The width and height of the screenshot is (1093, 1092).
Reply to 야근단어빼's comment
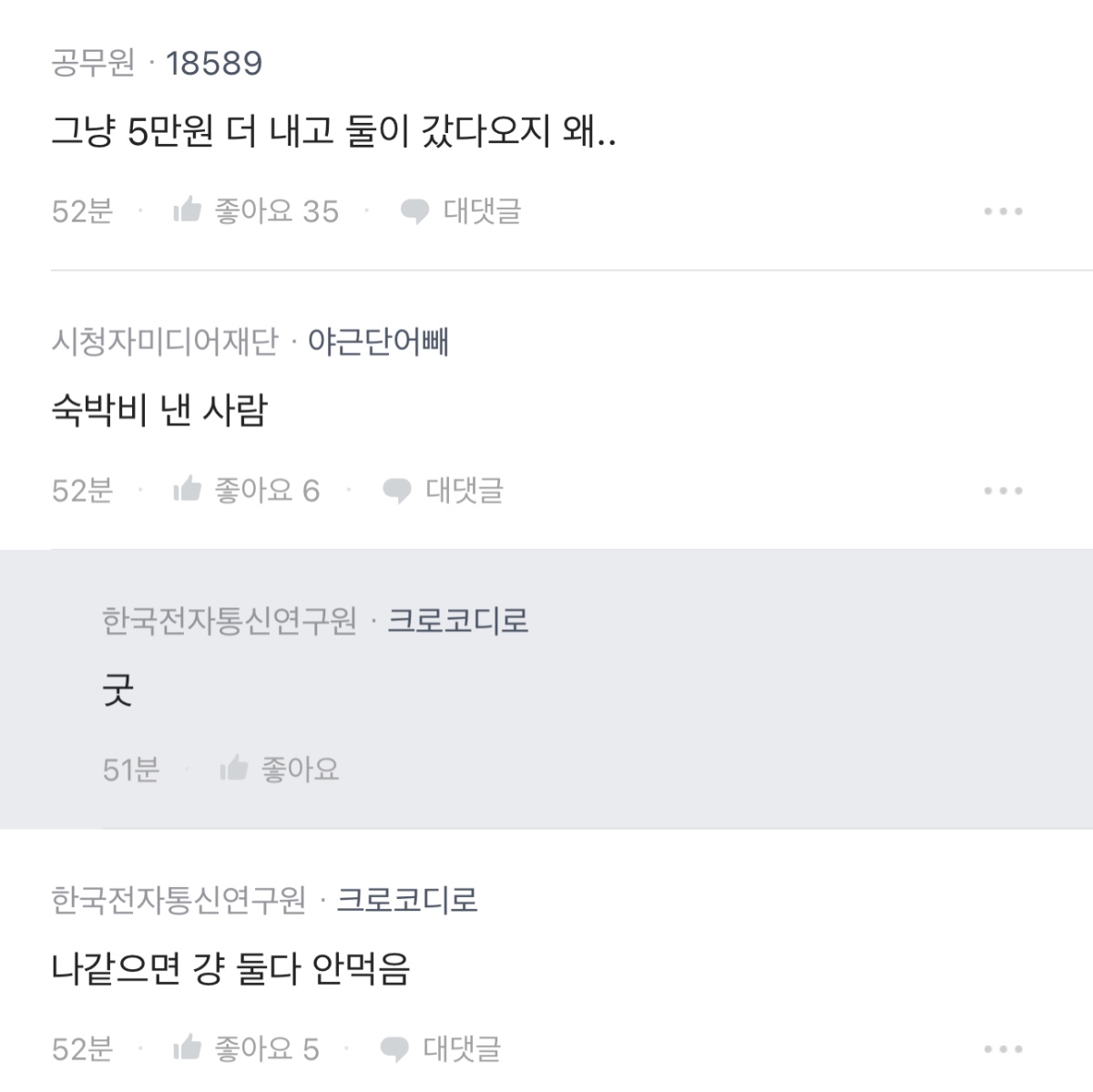pyautogui.click(x=443, y=491)
